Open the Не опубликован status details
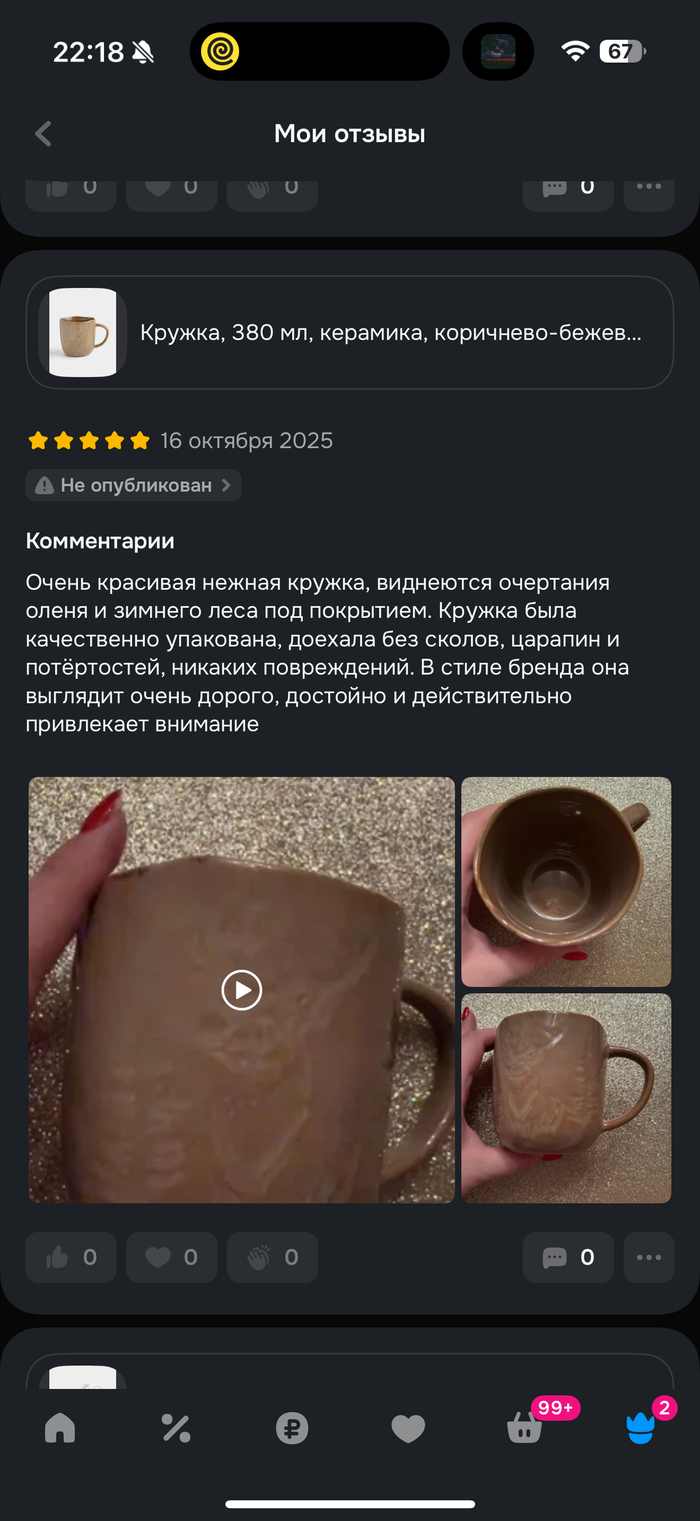Screen dimensions: 700x1521 click(134, 485)
